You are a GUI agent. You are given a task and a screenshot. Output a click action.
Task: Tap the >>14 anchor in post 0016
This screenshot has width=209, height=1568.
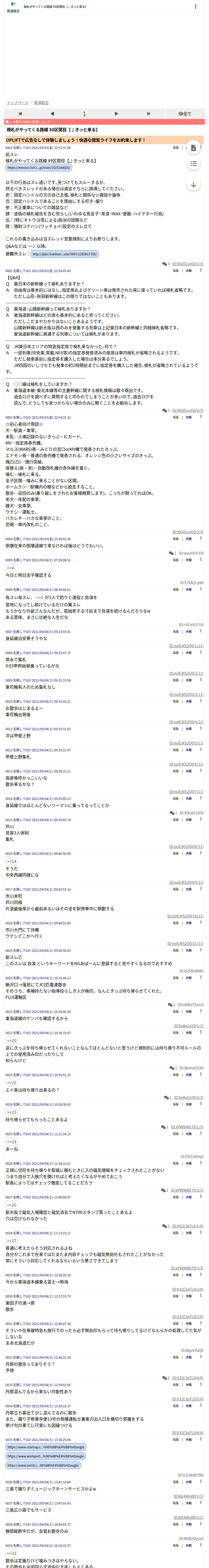[x=11, y=861]
